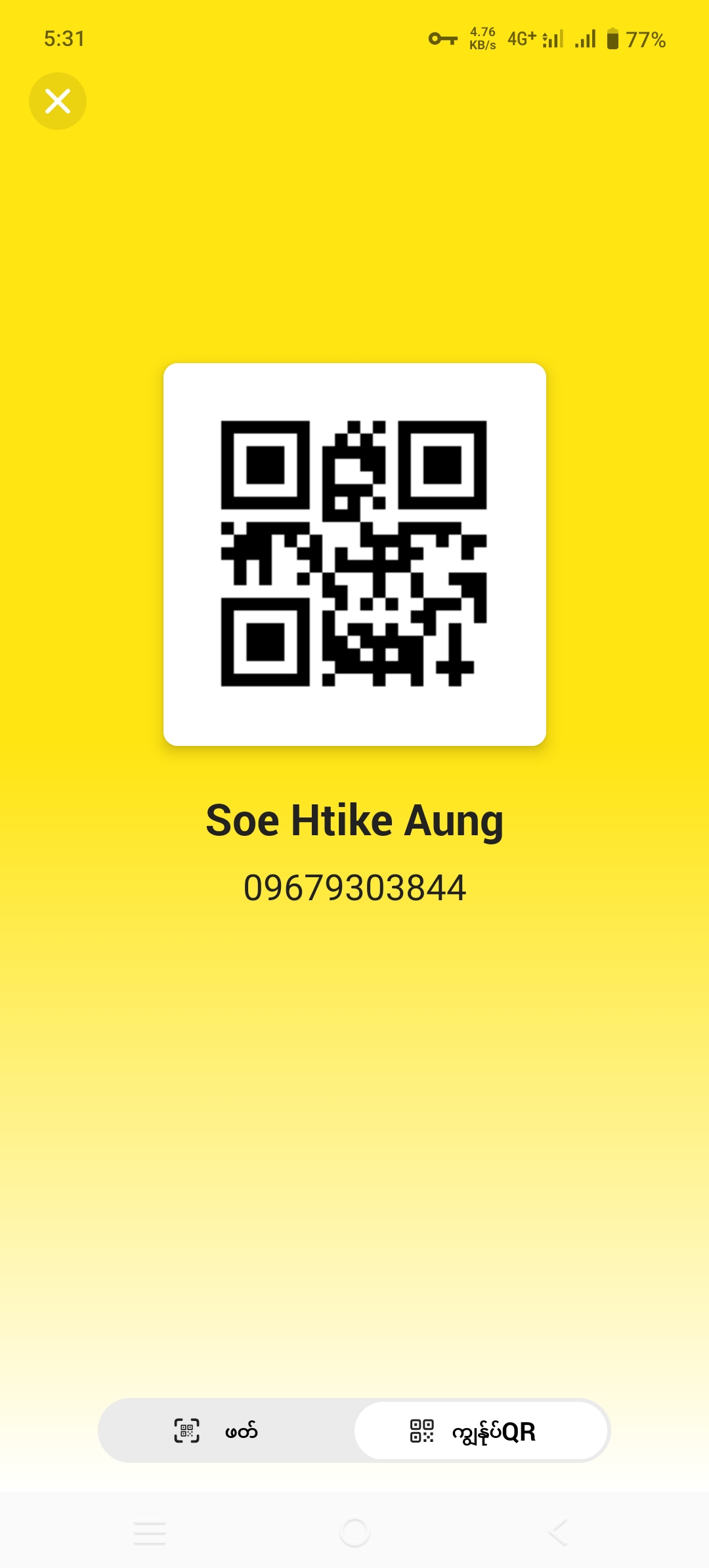Close the QR code screen

[x=58, y=101]
